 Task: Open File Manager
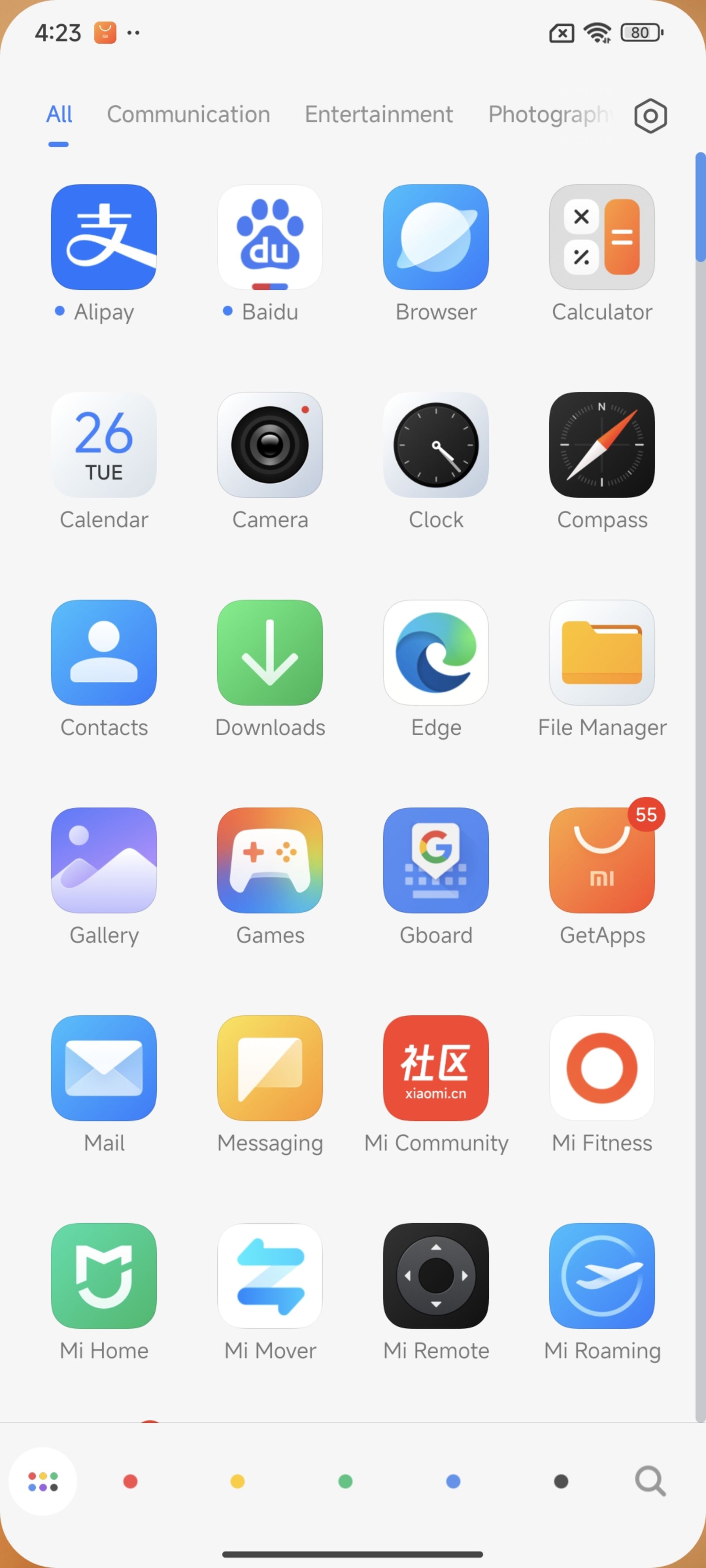click(x=601, y=653)
